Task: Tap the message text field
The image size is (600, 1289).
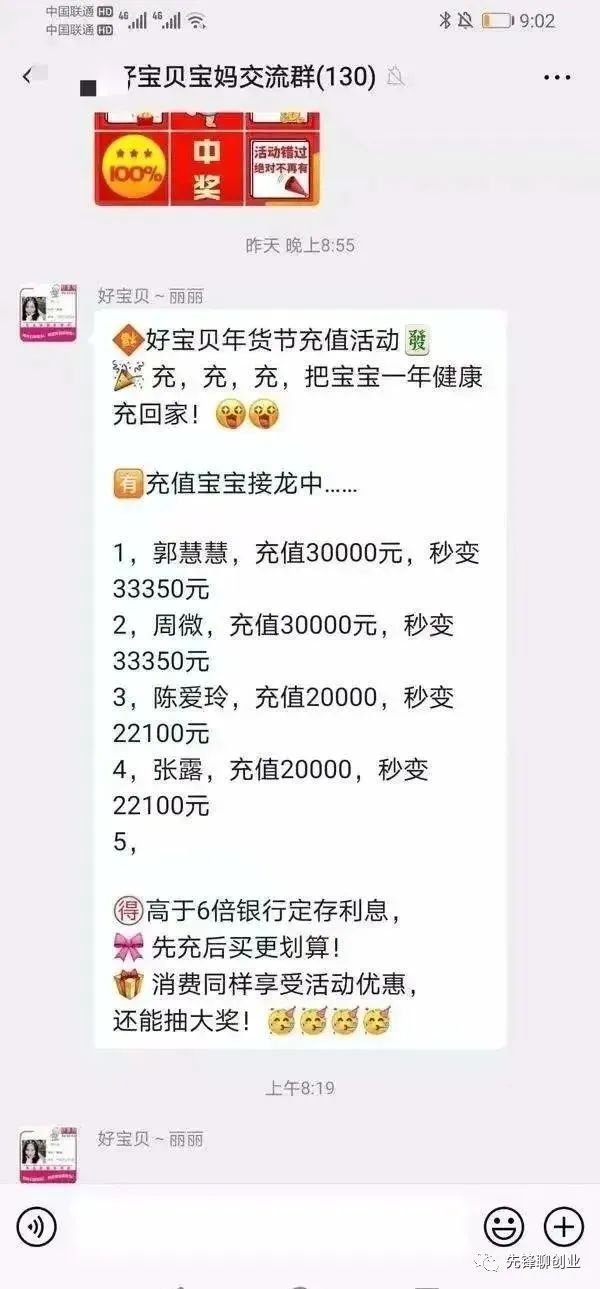Action: coord(270,1226)
